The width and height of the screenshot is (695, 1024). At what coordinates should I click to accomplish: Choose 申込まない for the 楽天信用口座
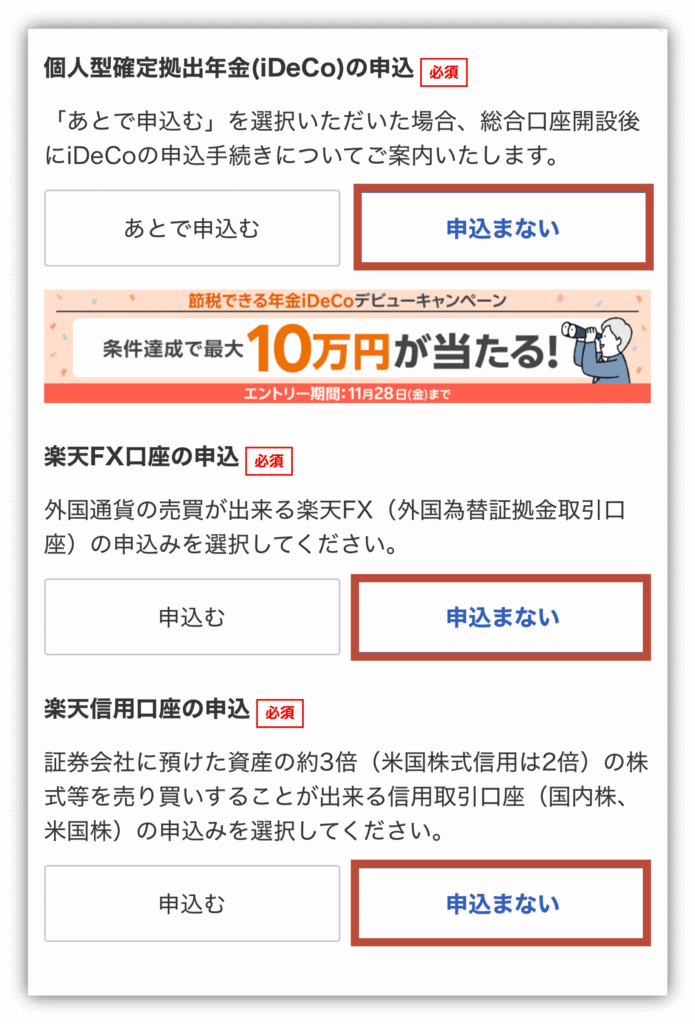point(503,904)
